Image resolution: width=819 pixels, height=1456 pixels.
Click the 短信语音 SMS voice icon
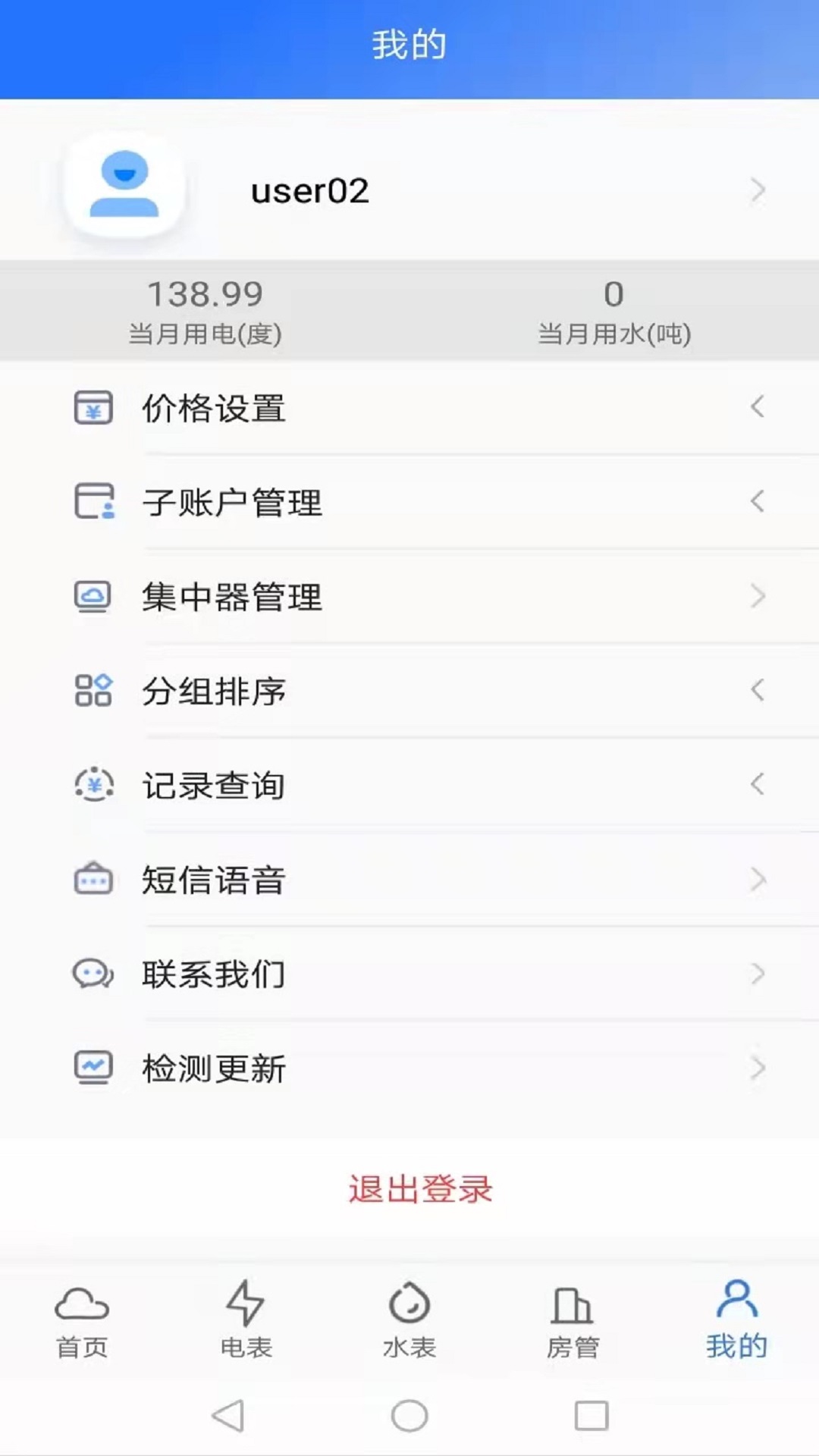(93, 880)
